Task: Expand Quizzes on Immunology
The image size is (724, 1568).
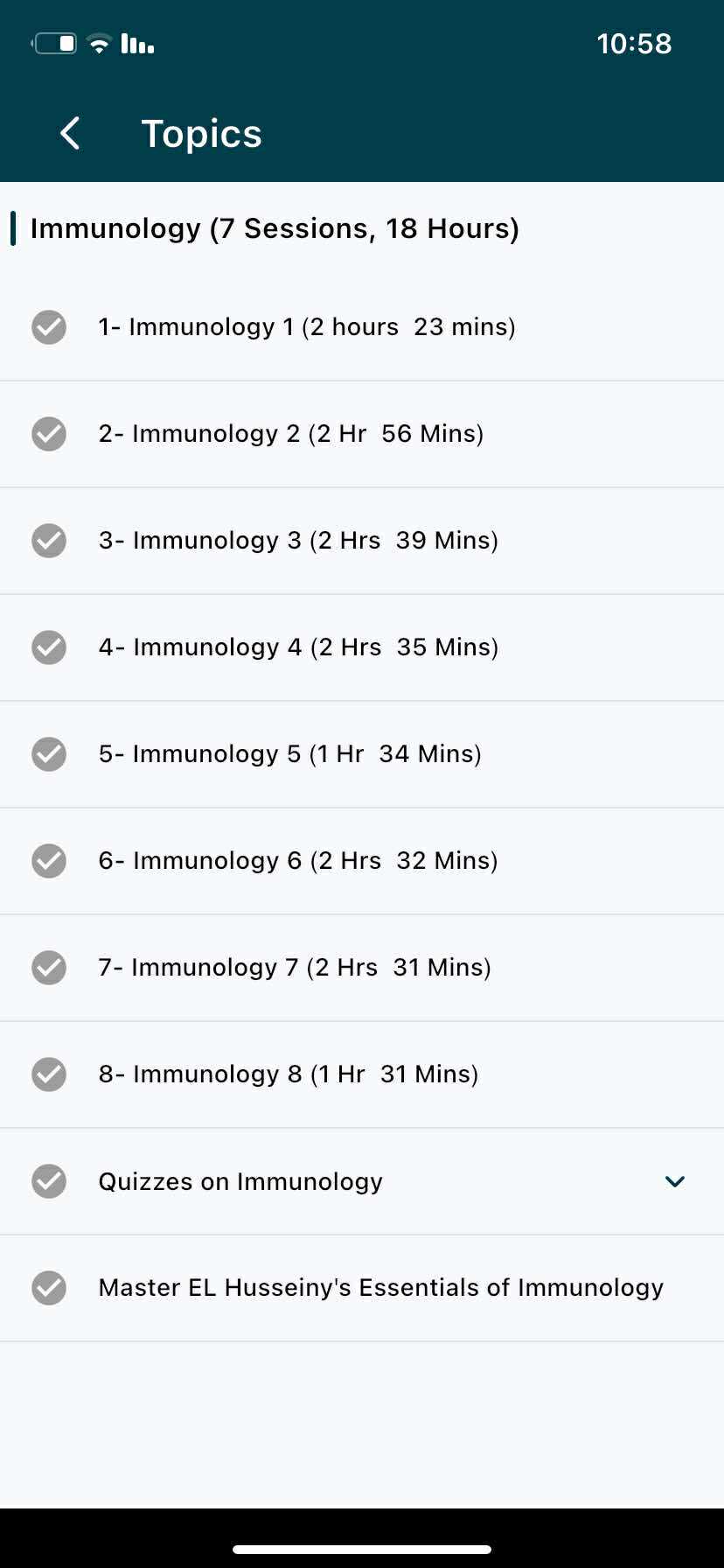Action: click(x=674, y=1181)
